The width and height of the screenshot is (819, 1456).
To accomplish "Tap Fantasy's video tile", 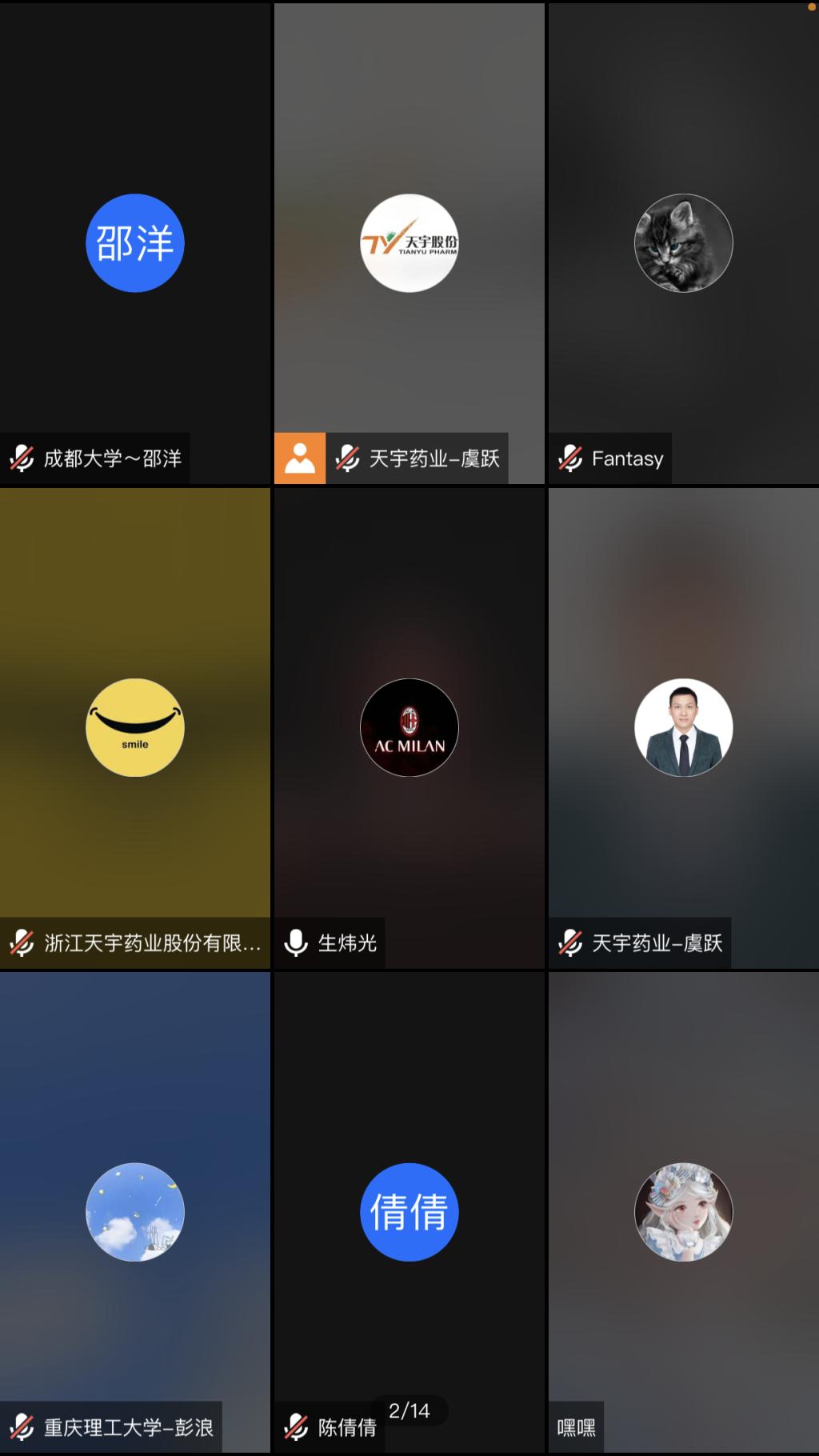I will click(x=683, y=243).
